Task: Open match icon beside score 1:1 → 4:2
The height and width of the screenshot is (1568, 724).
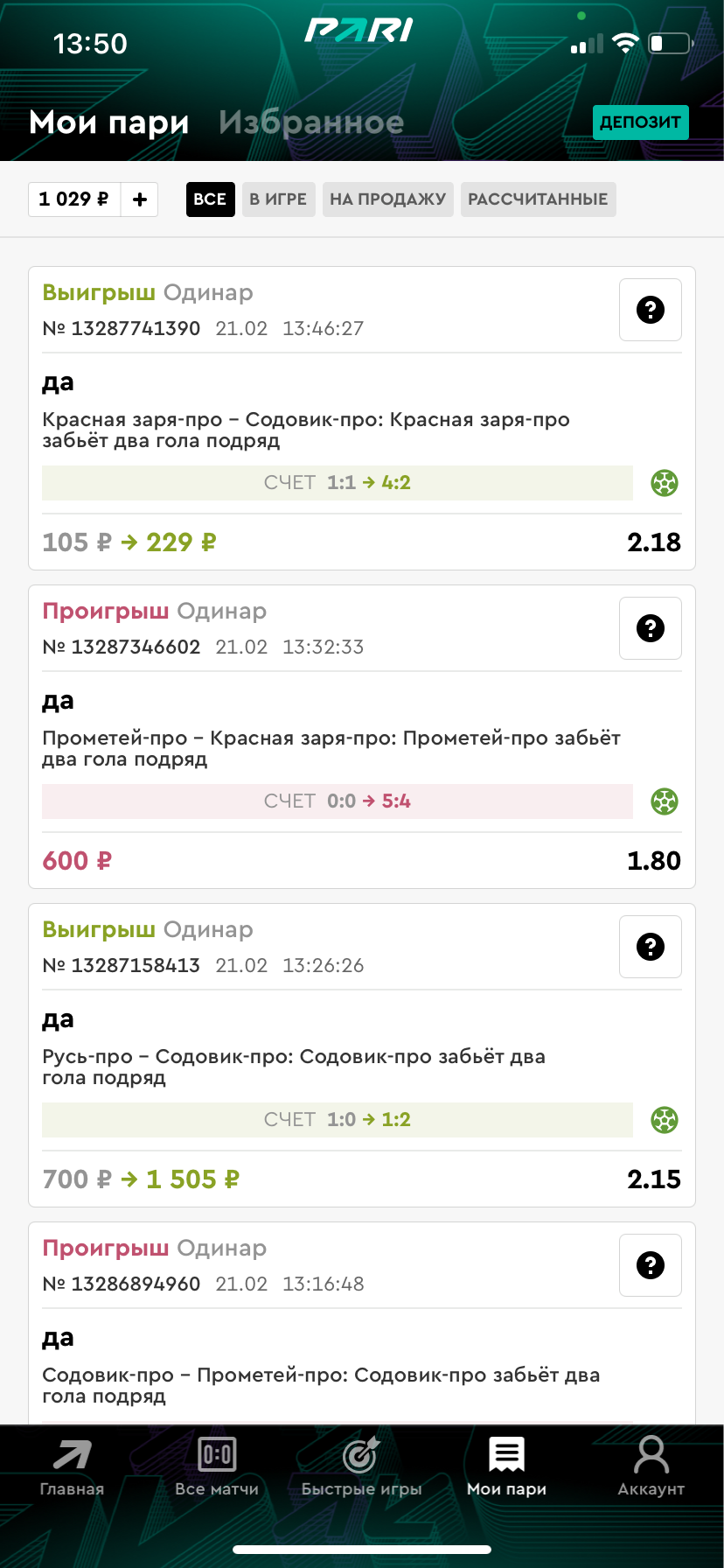Action: [665, 483]
